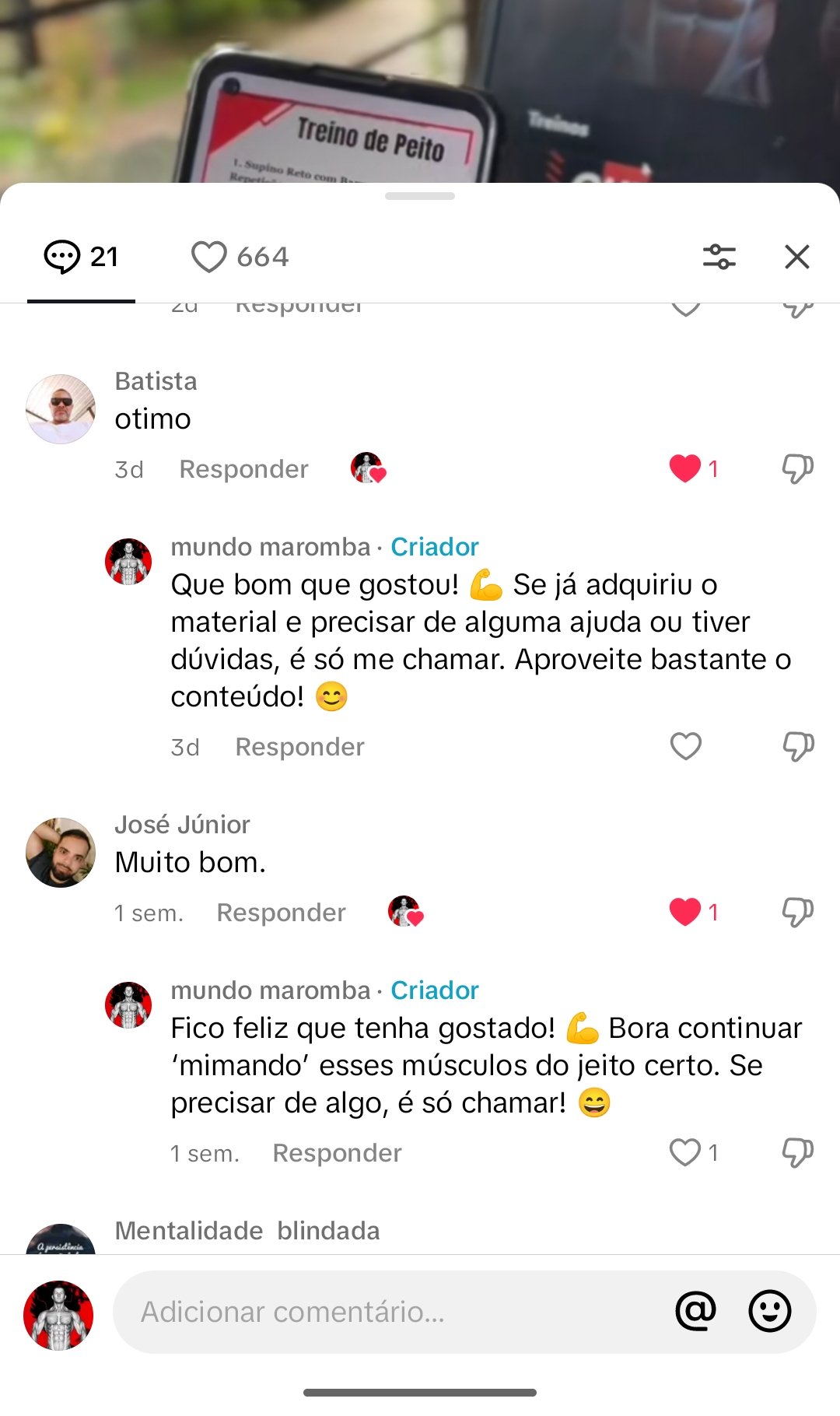Remove like from José Júnior's comment

click(x=685, y=912)
